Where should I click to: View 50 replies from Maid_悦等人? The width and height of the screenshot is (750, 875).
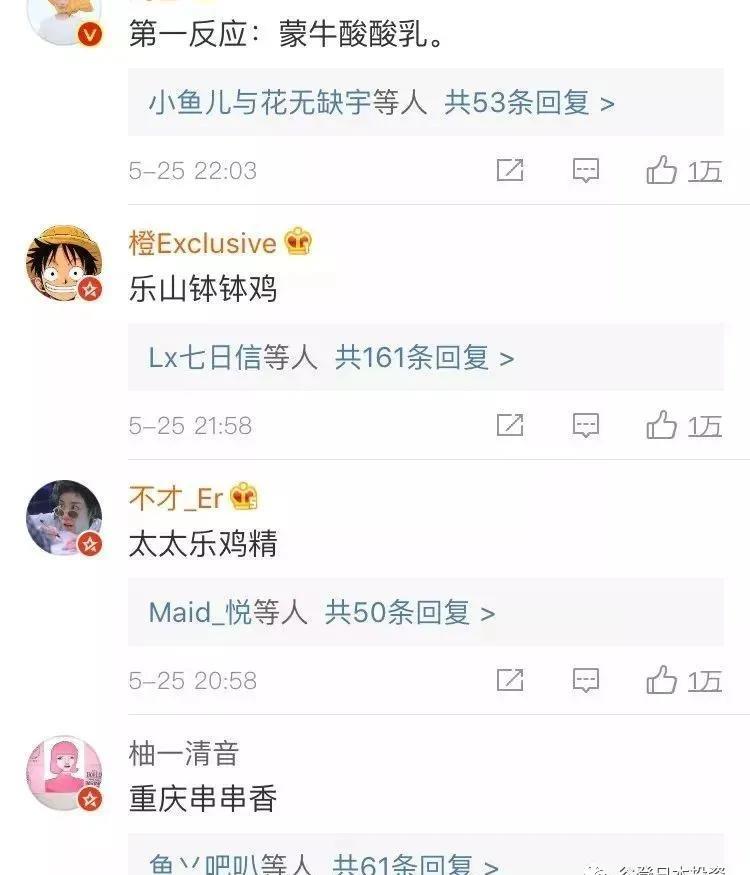coord(322,612)
